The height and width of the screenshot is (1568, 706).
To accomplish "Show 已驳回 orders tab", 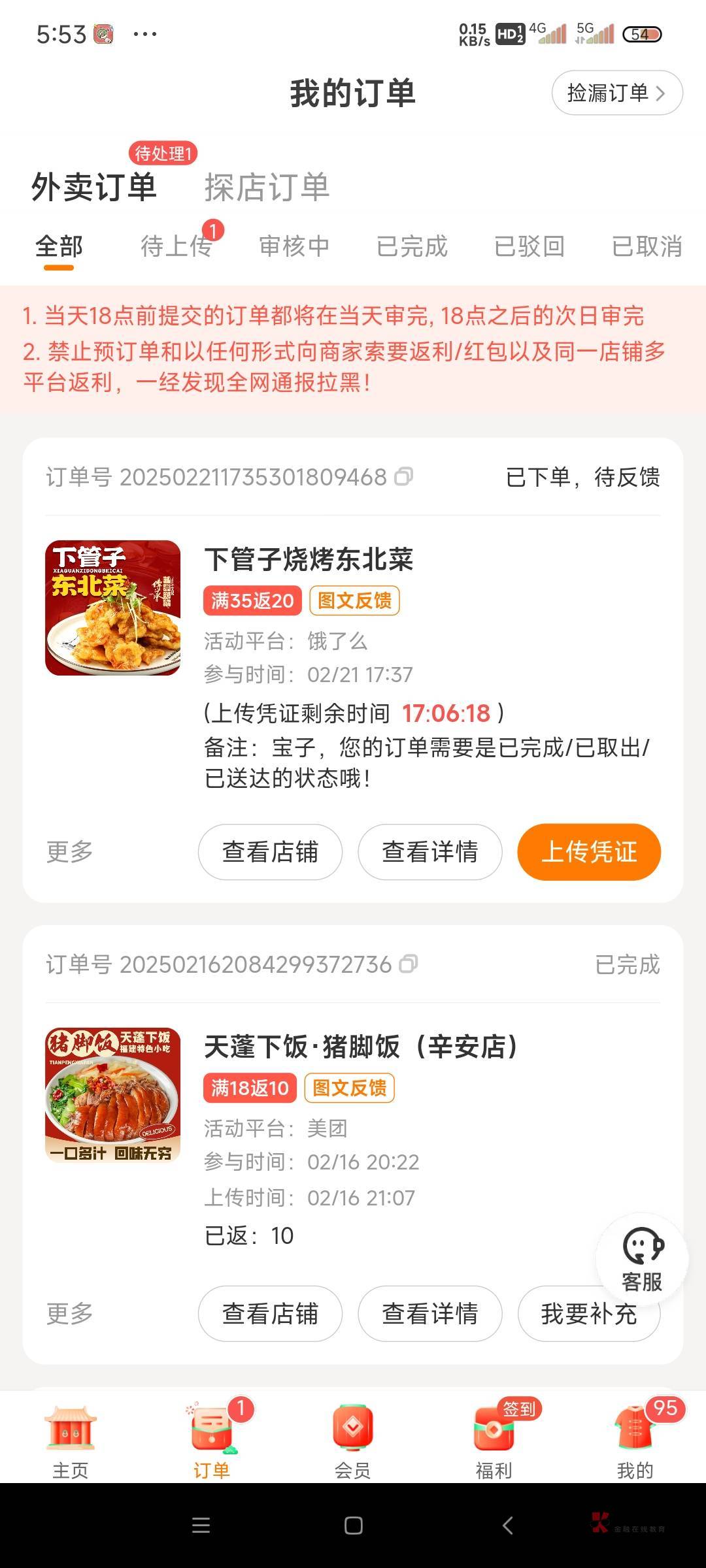I will [x=529, y=246].
